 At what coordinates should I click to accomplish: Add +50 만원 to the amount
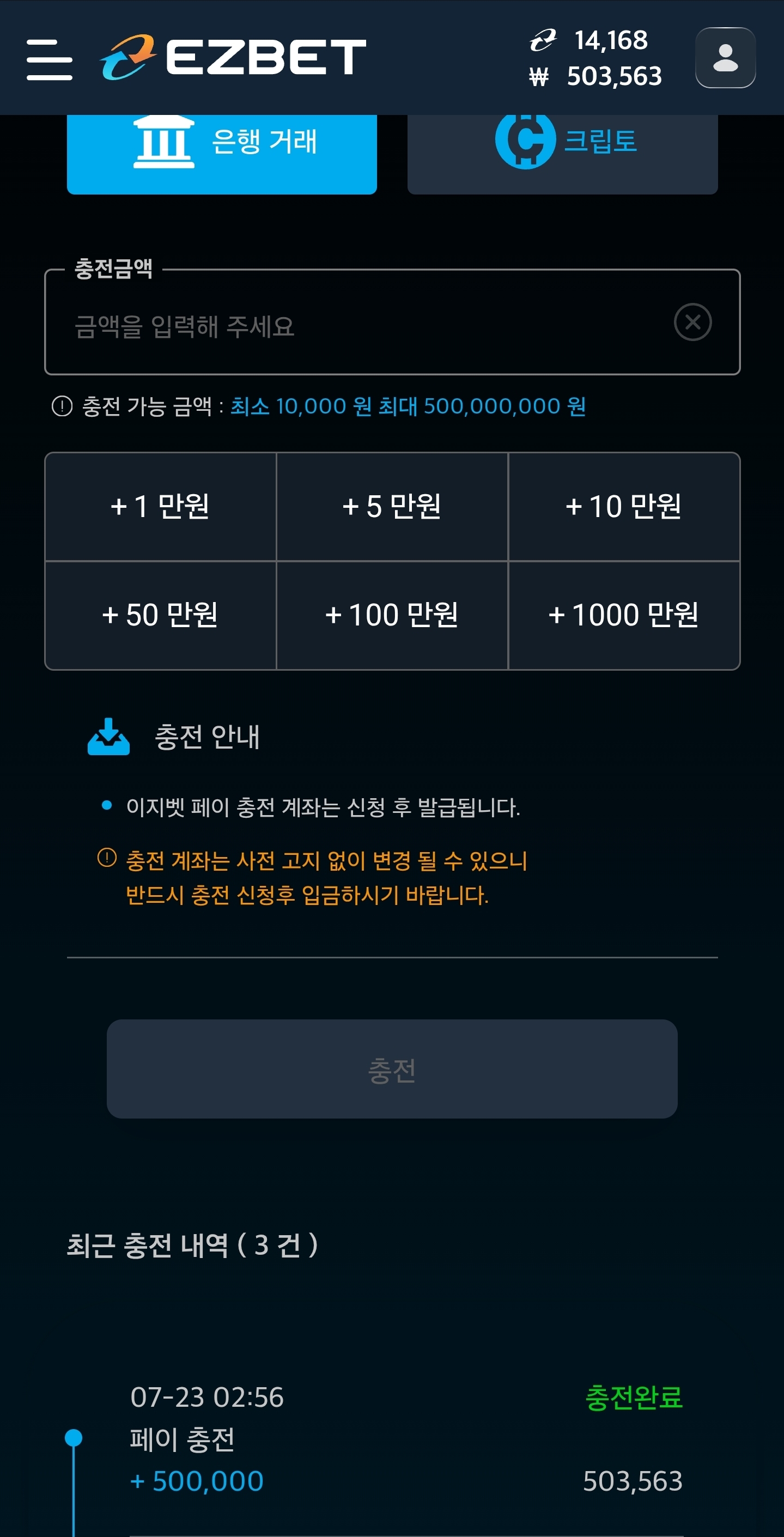click(x=161, y=615)
